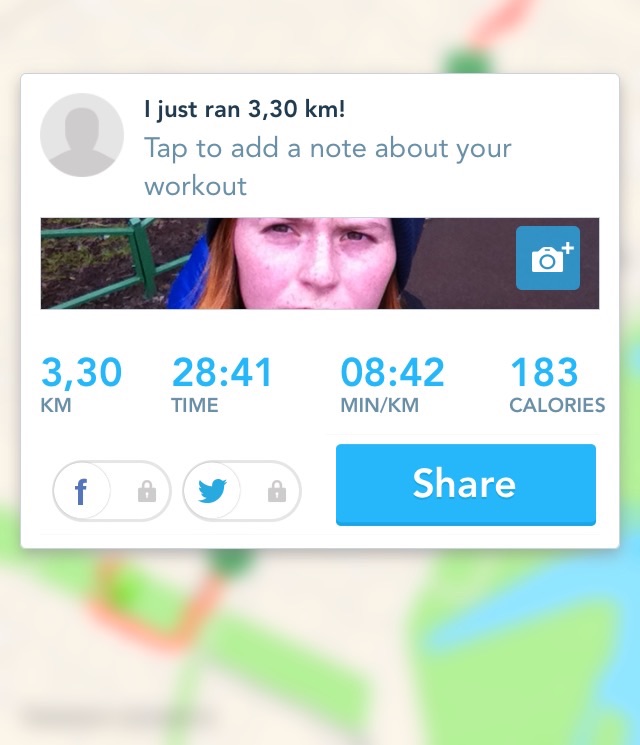Viewport: 640px width, 745px height.
Task: Tap the Share button
Action: (465, 484)
